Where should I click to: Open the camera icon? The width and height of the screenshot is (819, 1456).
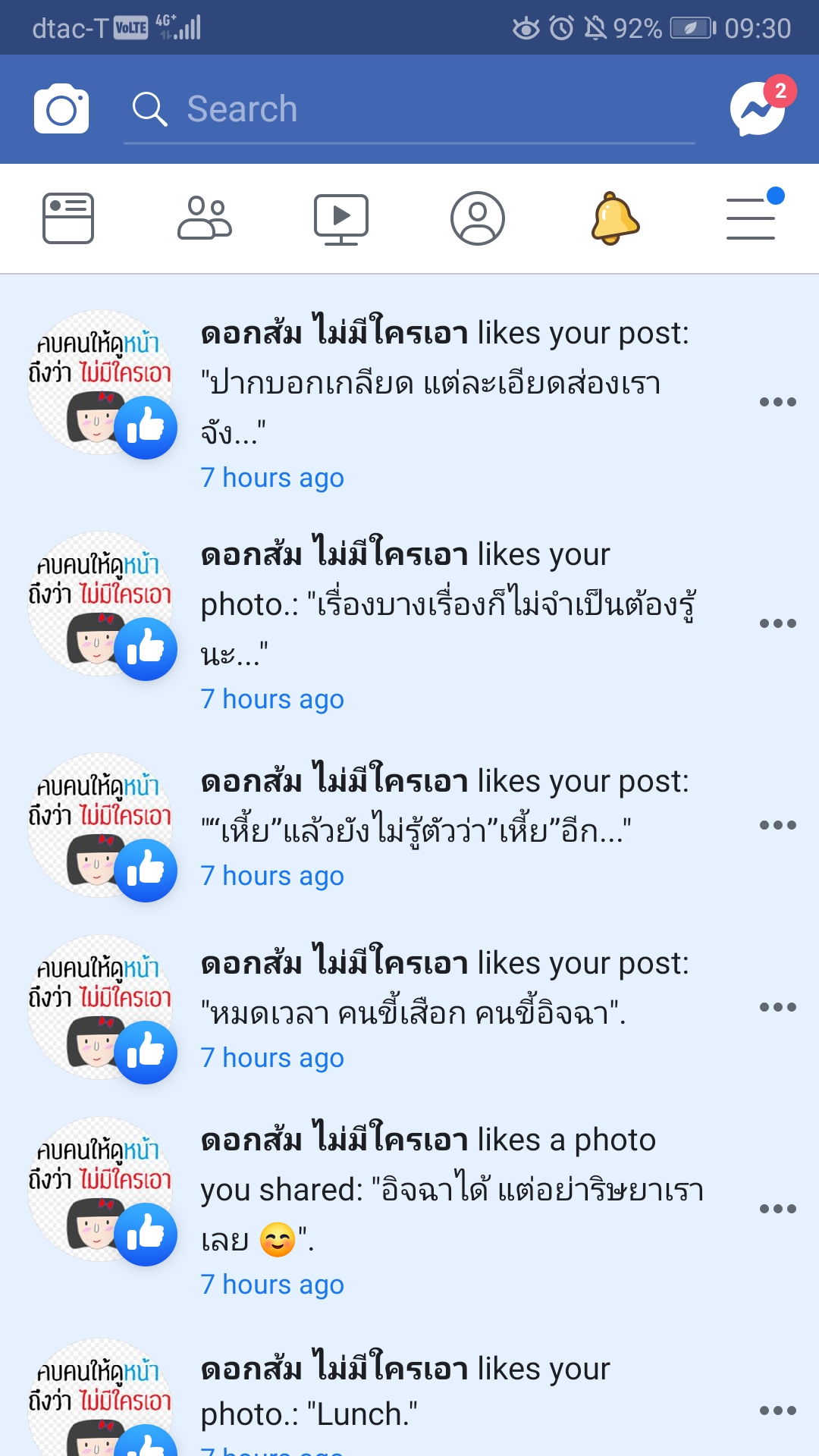61,109
